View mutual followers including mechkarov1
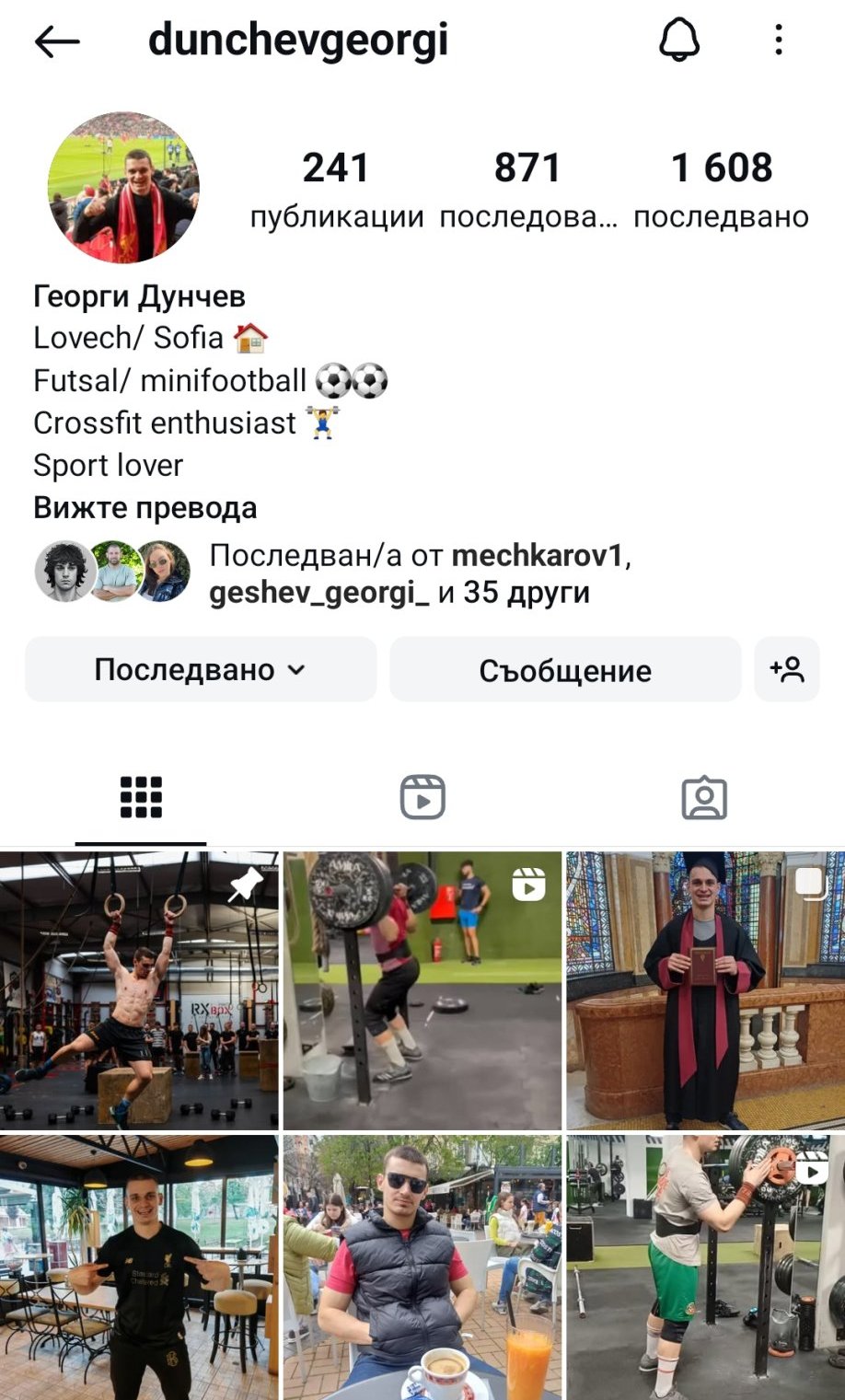This screenshot has width=845, height=1400. pyautogui.click(x=420, y=574)
